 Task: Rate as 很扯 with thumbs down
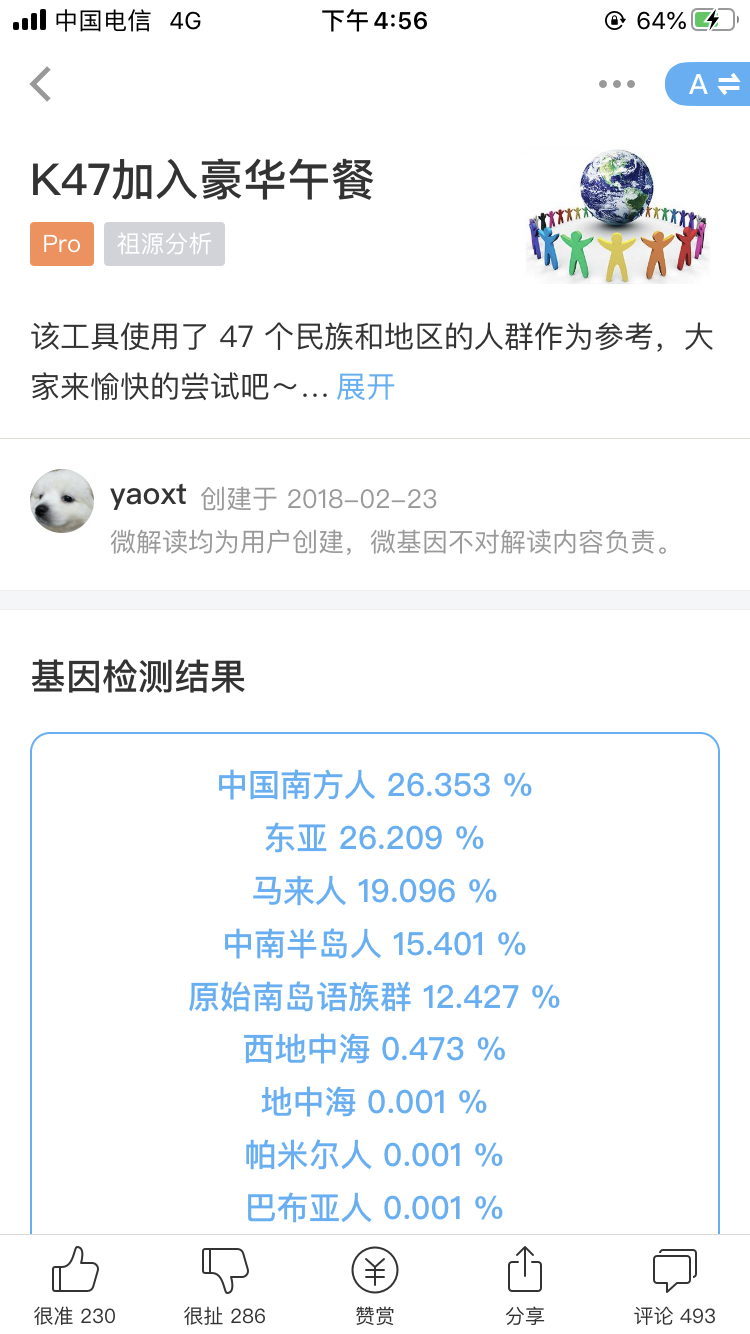(x=225, y=1286)
